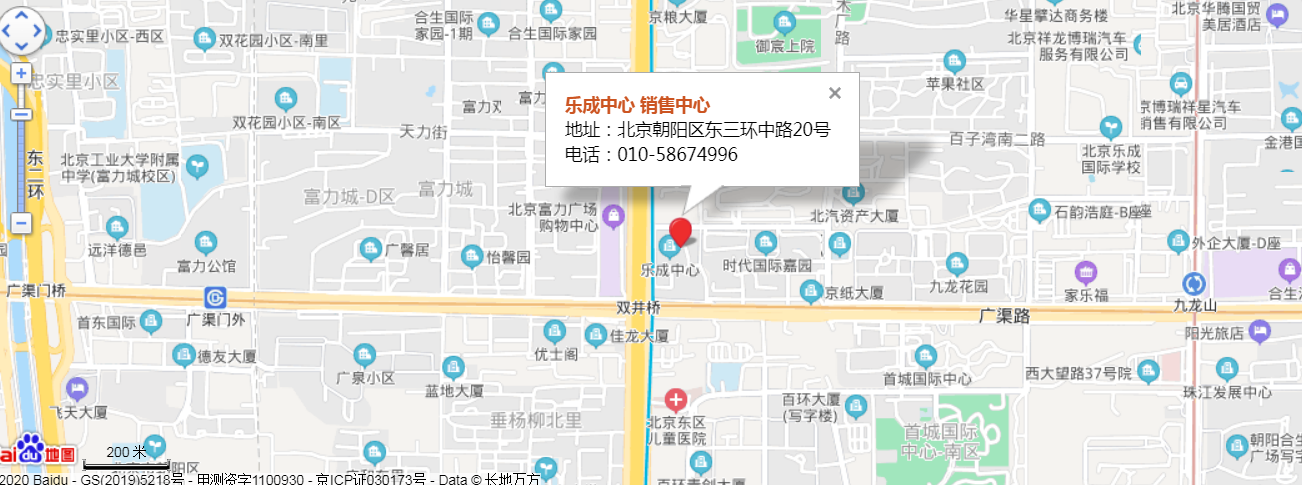
Task: Pan the map up with the top arrow
Action: pos(21,16)
